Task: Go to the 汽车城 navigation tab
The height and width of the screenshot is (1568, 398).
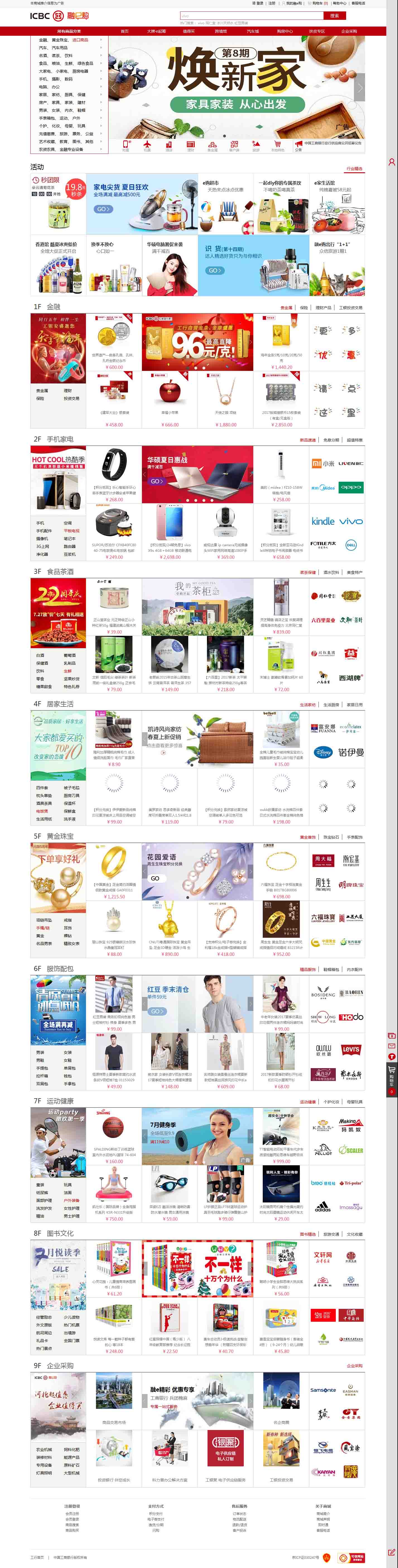Action: 252,31
